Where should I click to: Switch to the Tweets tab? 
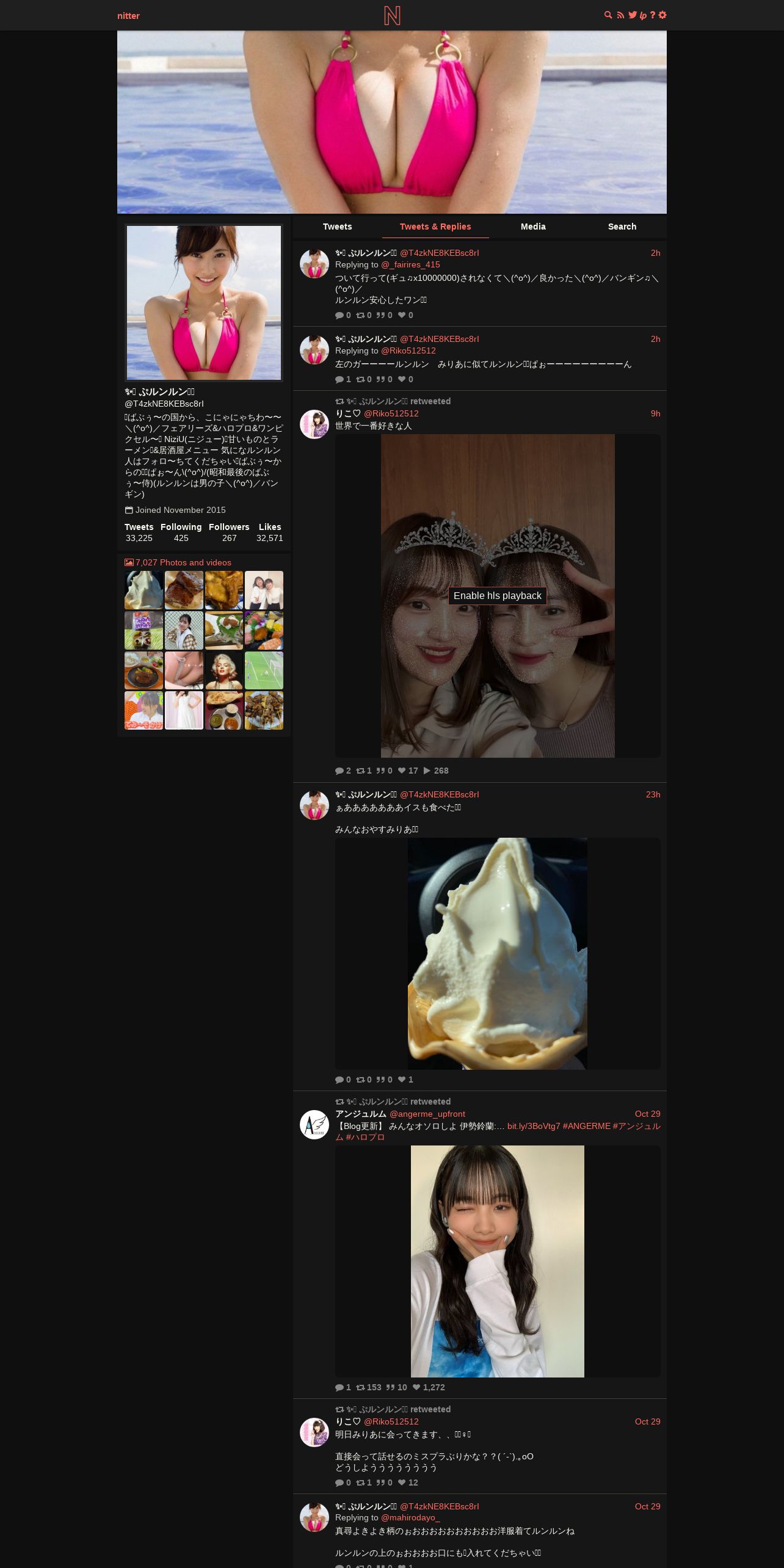(337, 227)
